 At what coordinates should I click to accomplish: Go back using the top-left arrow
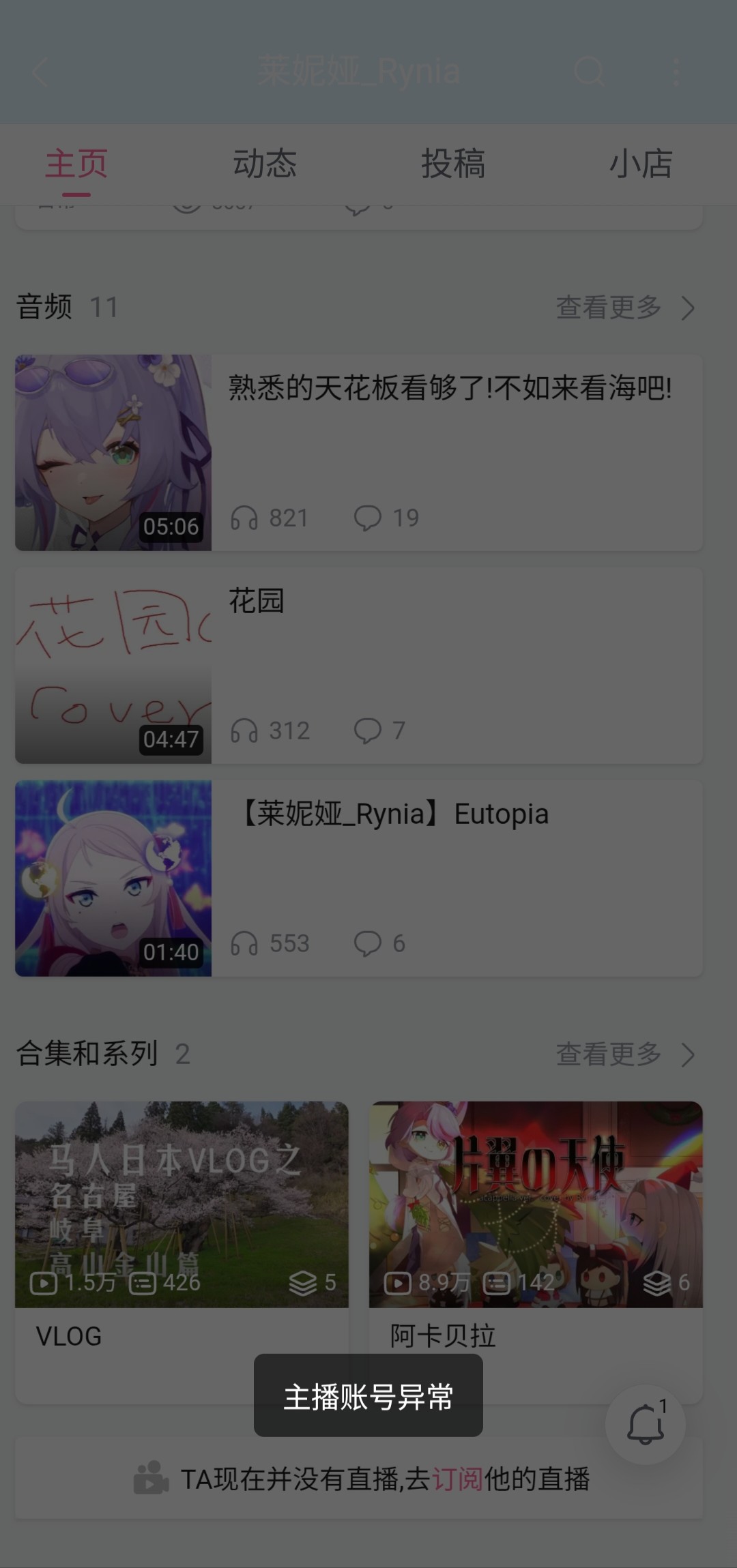[x=40, y=72]
